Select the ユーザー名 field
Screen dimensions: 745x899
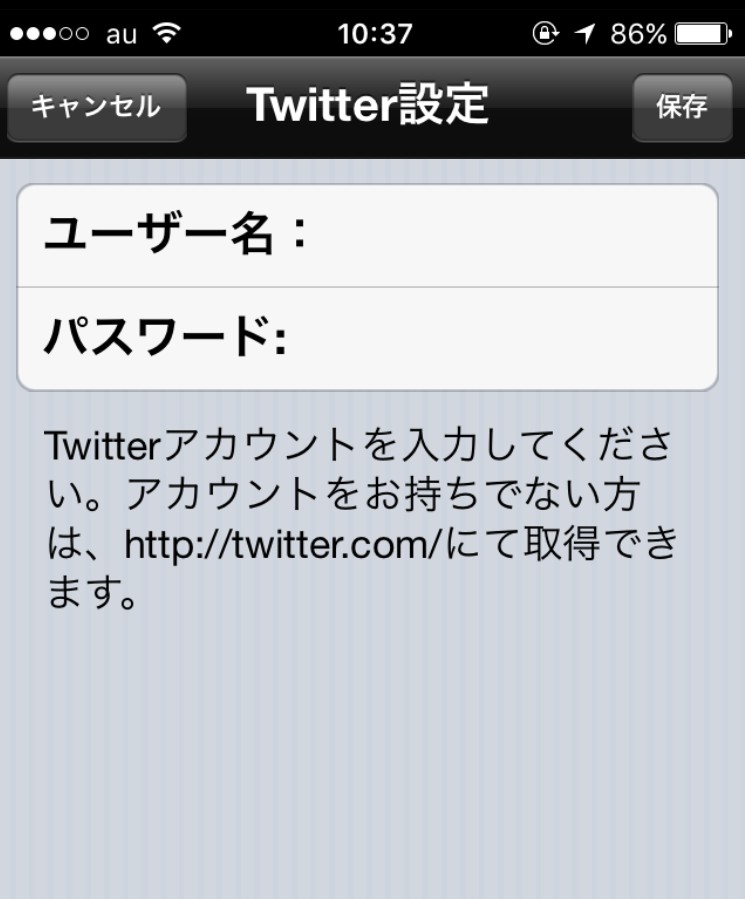(x=367, y=236)
